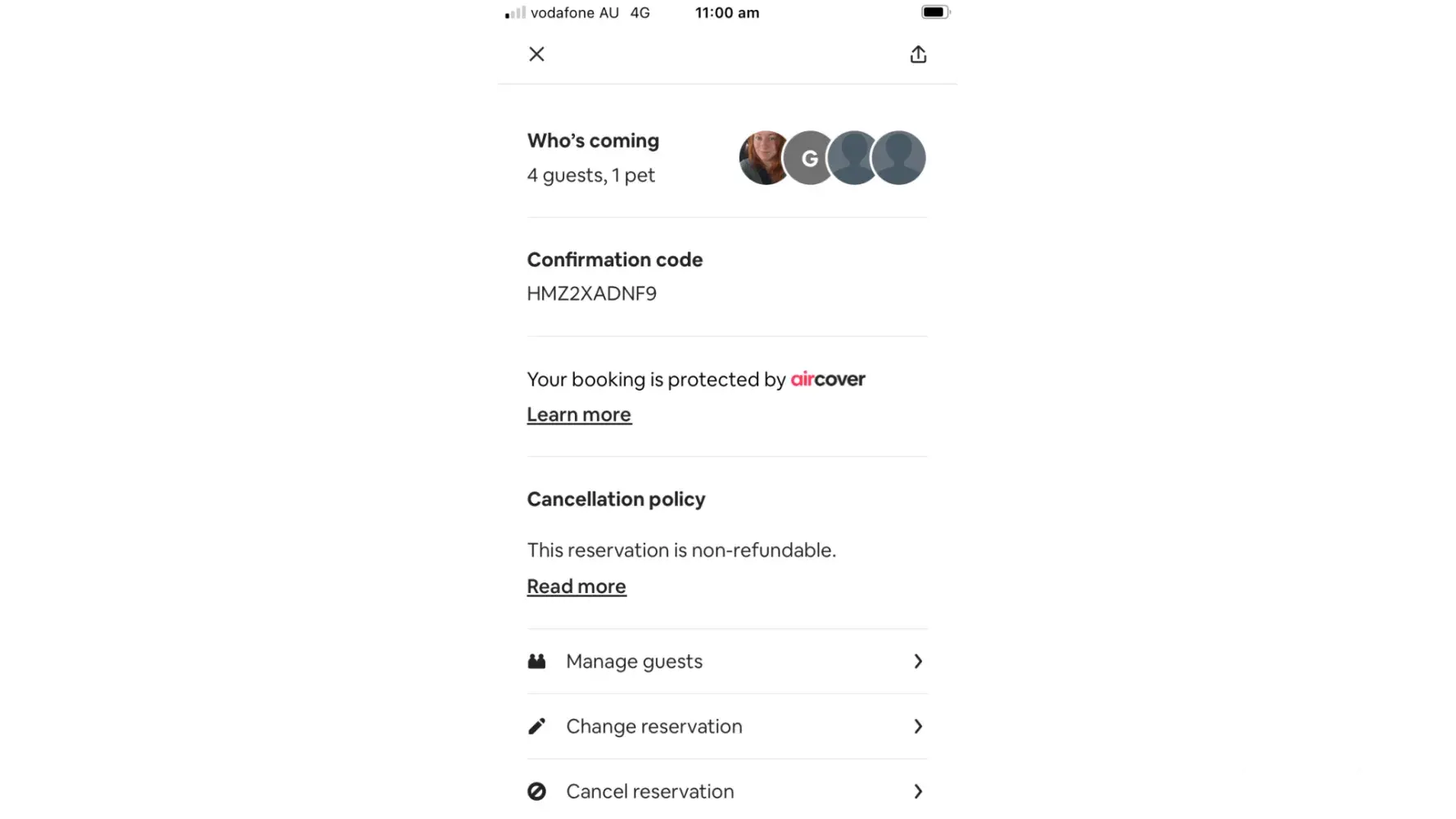1456x819 pixels.
Task: Share this reservation
Action: point(918,54)
